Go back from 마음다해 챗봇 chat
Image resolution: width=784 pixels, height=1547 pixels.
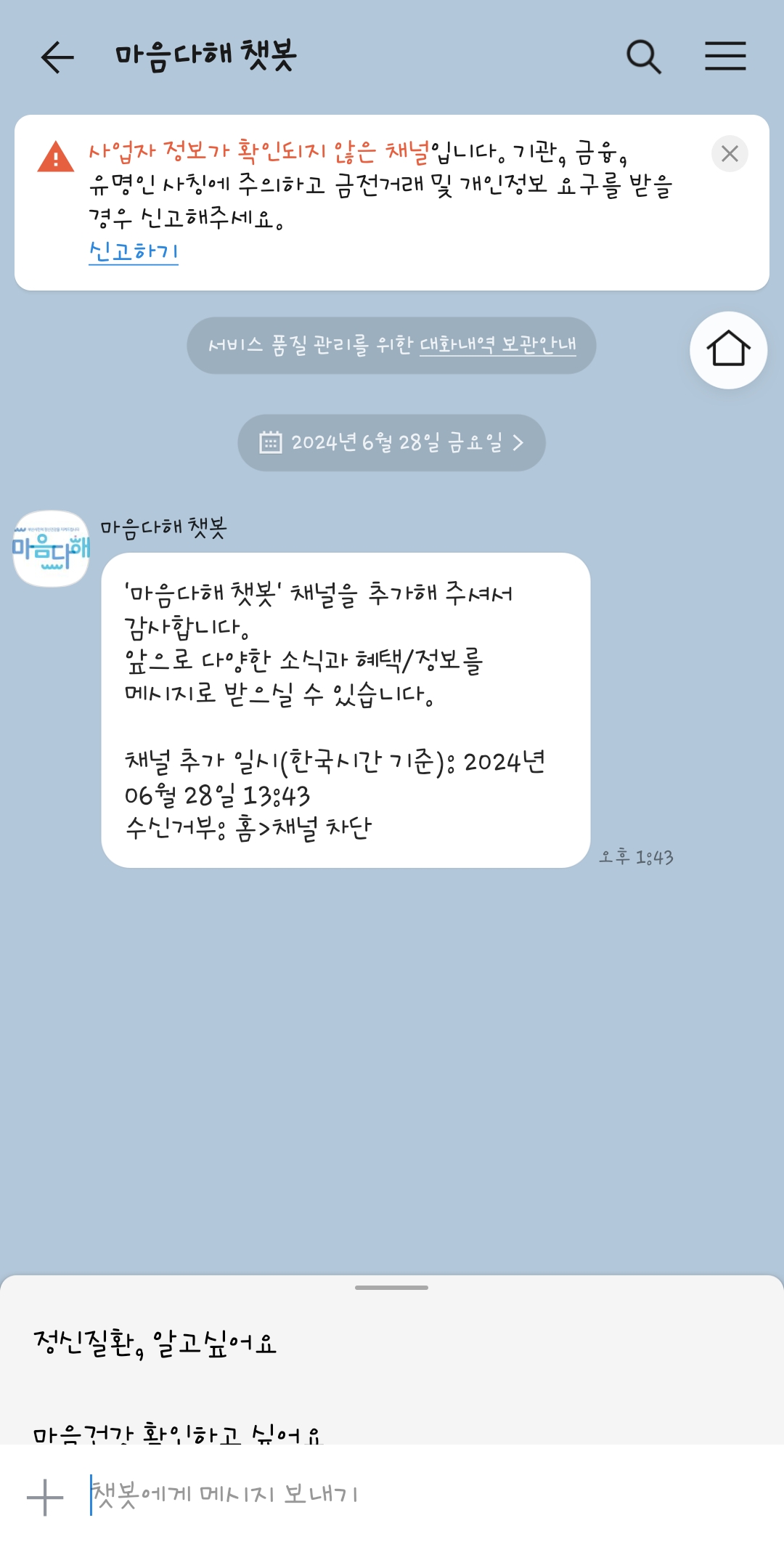(x=57, y=57)
